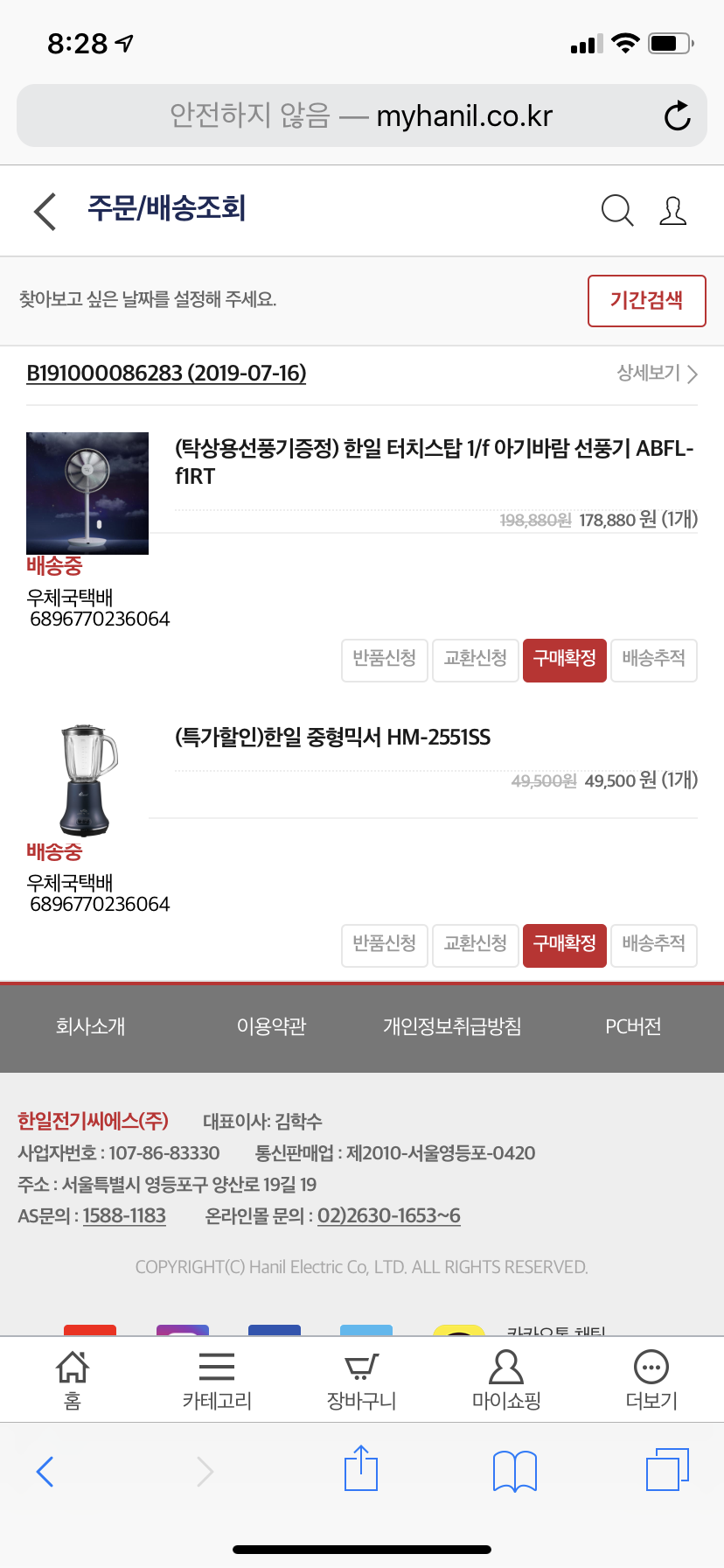Image resolution: width=724 pixels, height=1568 pixels.
Task: Tap 교환신청 for the 중형믹서 HM-2551SS
Action: [475, 945]
